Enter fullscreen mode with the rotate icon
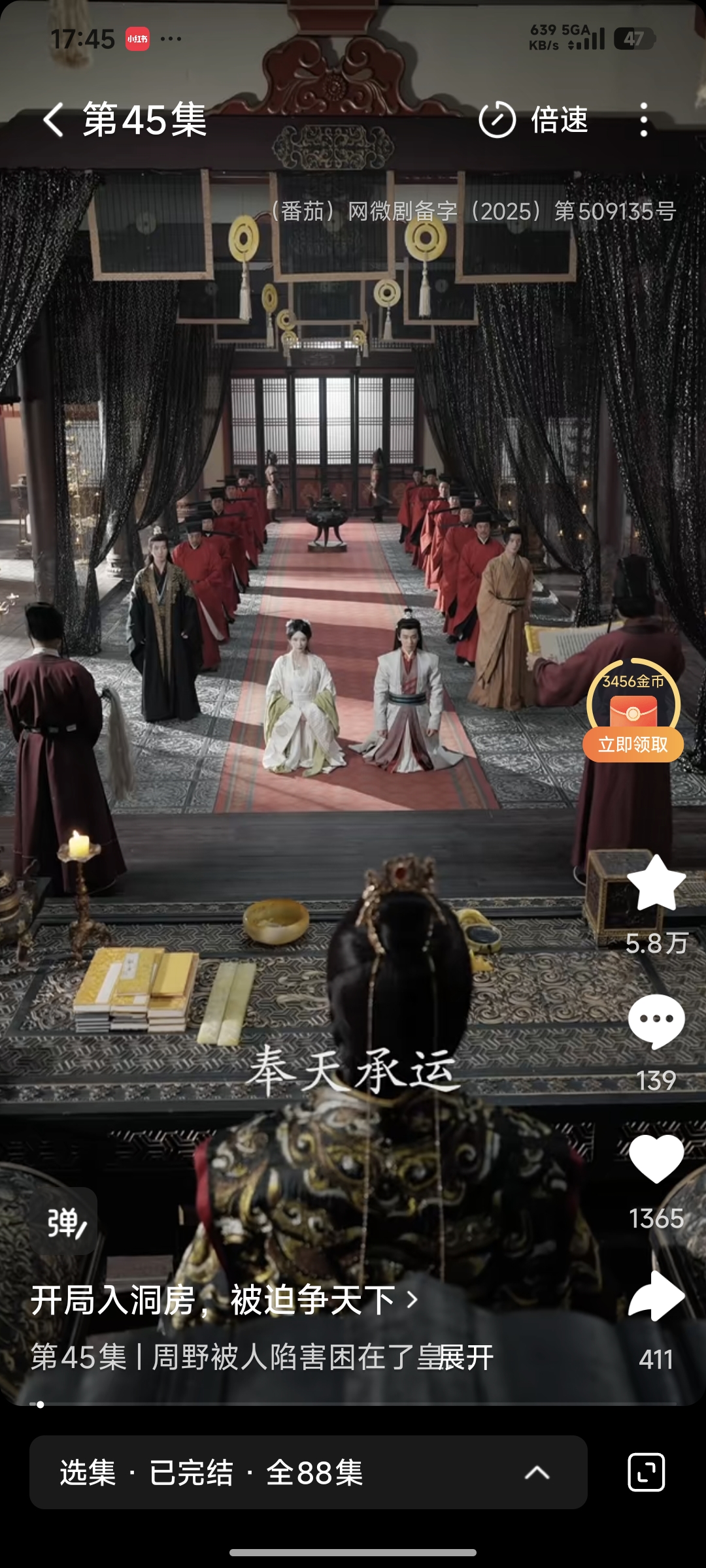Image resolution: width=706 pixels, height=1568 pixels. coord(646,1473)
